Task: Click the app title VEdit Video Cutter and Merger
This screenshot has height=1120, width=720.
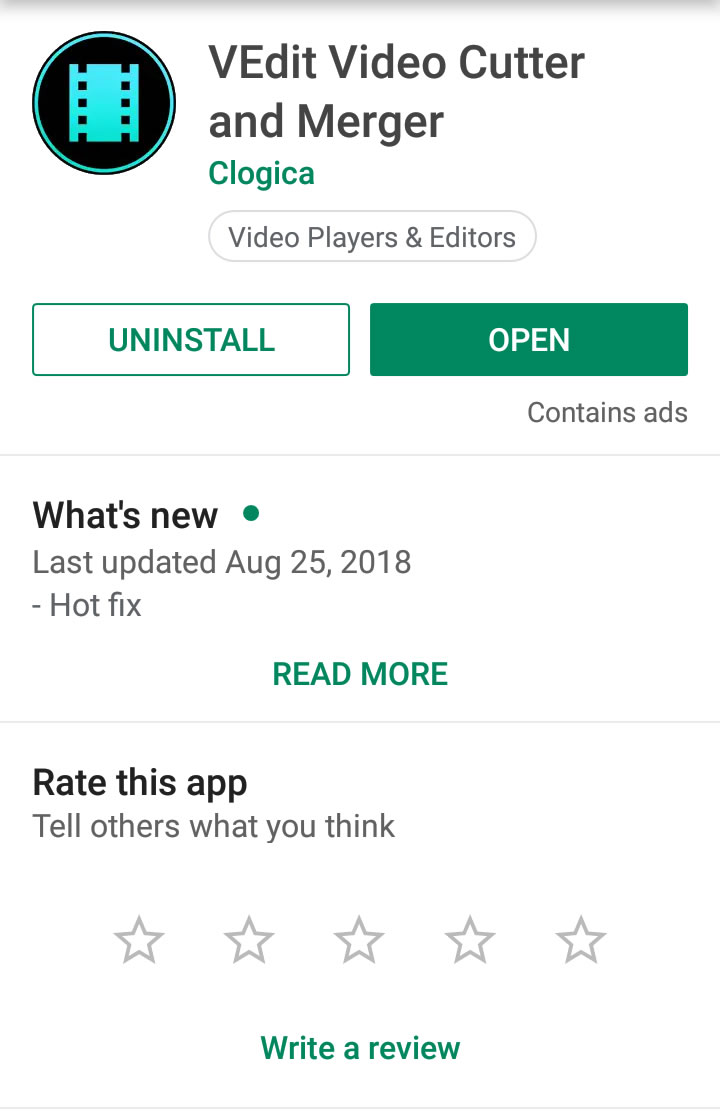Action: pyautogui.click(x=395, y=92)
